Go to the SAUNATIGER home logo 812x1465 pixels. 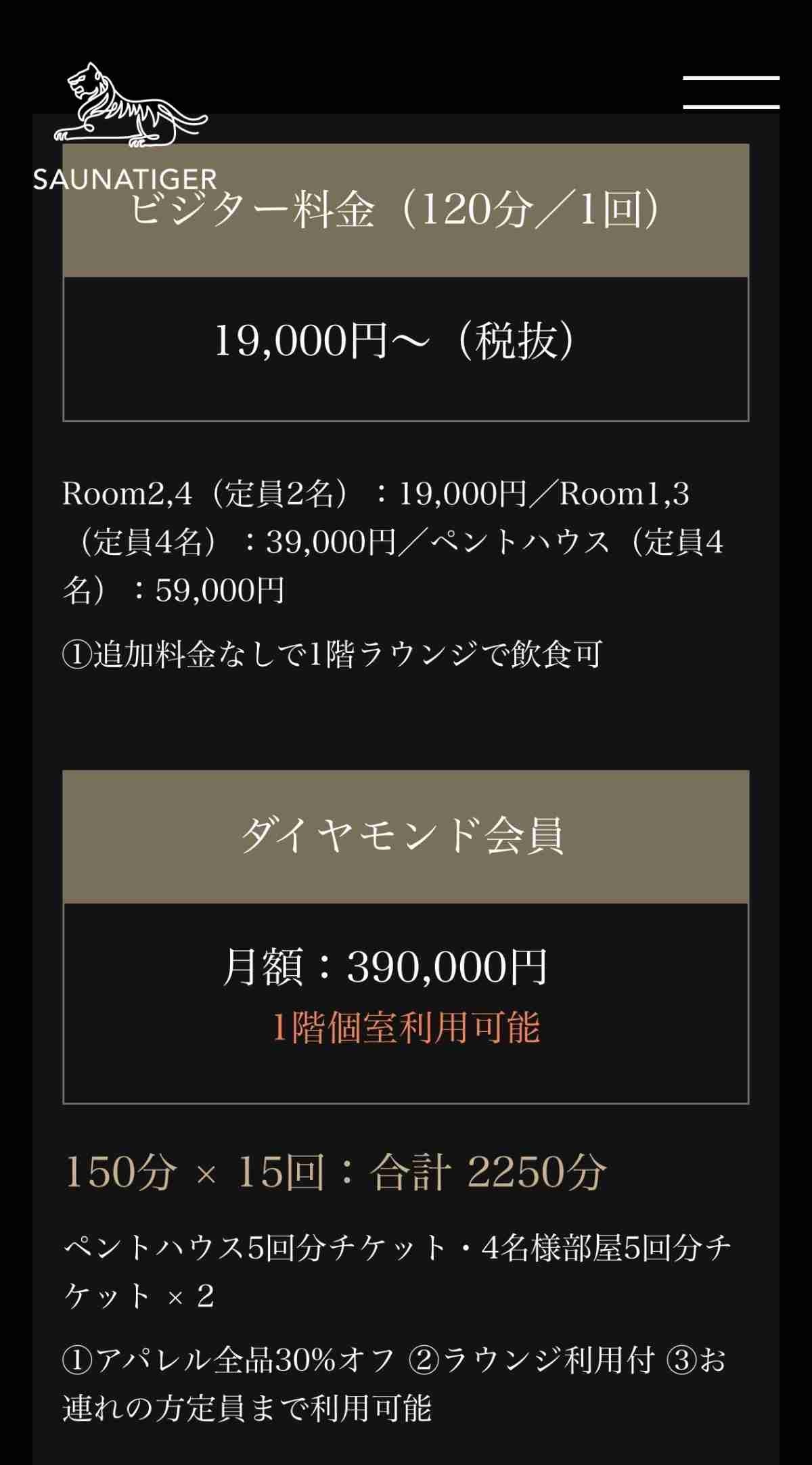126,127
